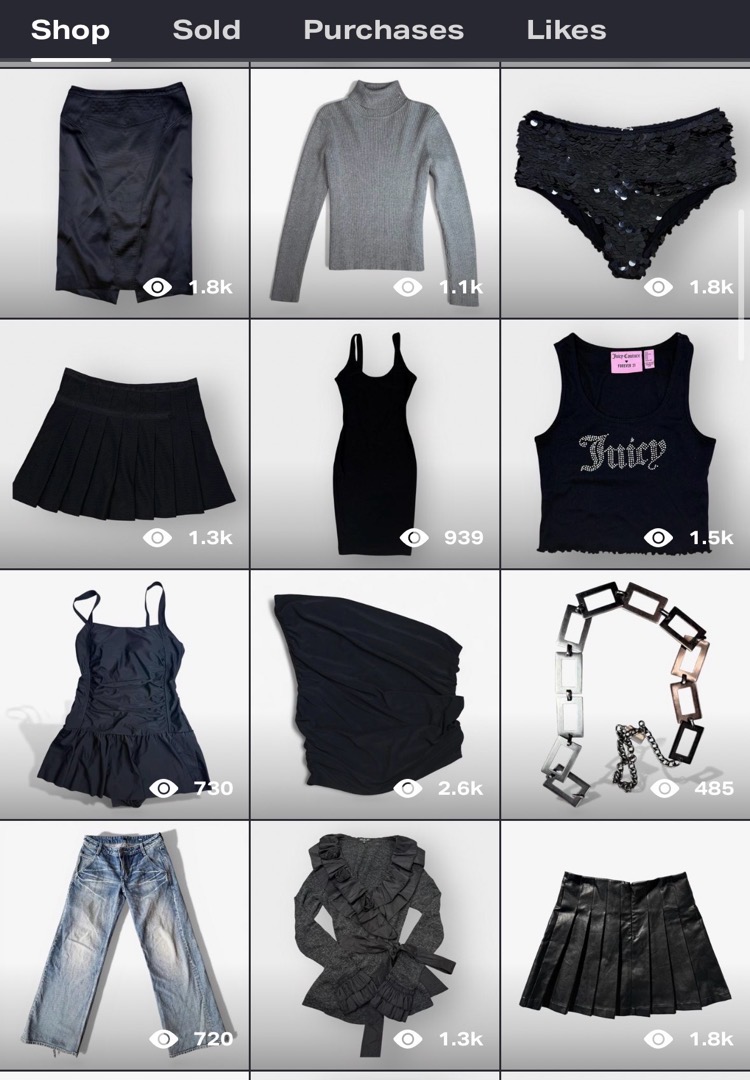
Task: Open the black sequin shorts listing
Action: (x=625, y=192)
